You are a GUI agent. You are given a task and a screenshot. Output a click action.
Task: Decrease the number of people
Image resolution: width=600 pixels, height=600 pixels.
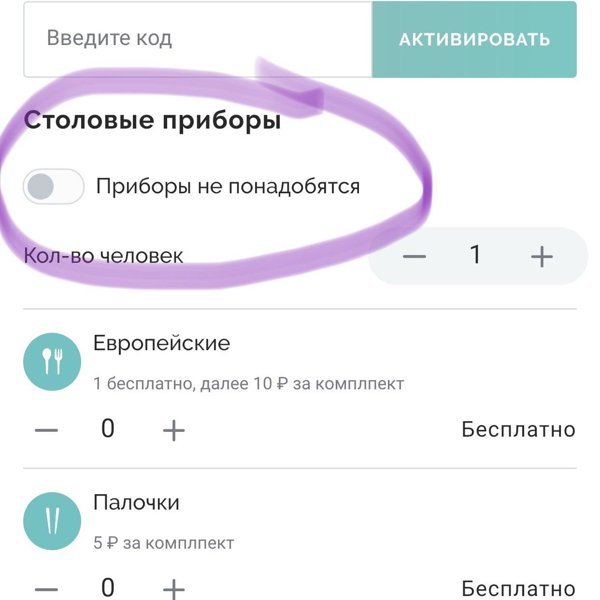click(414, 256)
